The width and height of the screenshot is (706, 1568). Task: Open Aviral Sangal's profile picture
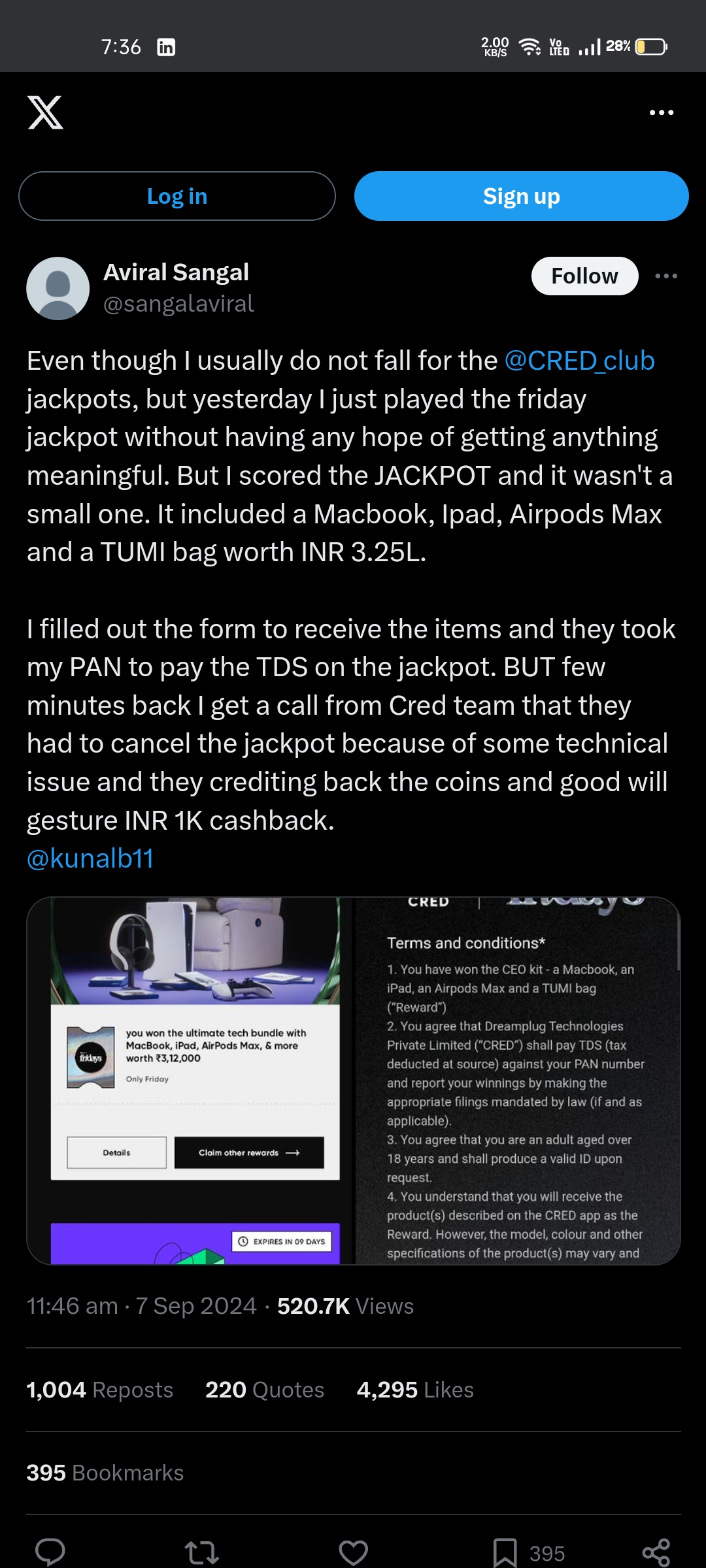58,288
